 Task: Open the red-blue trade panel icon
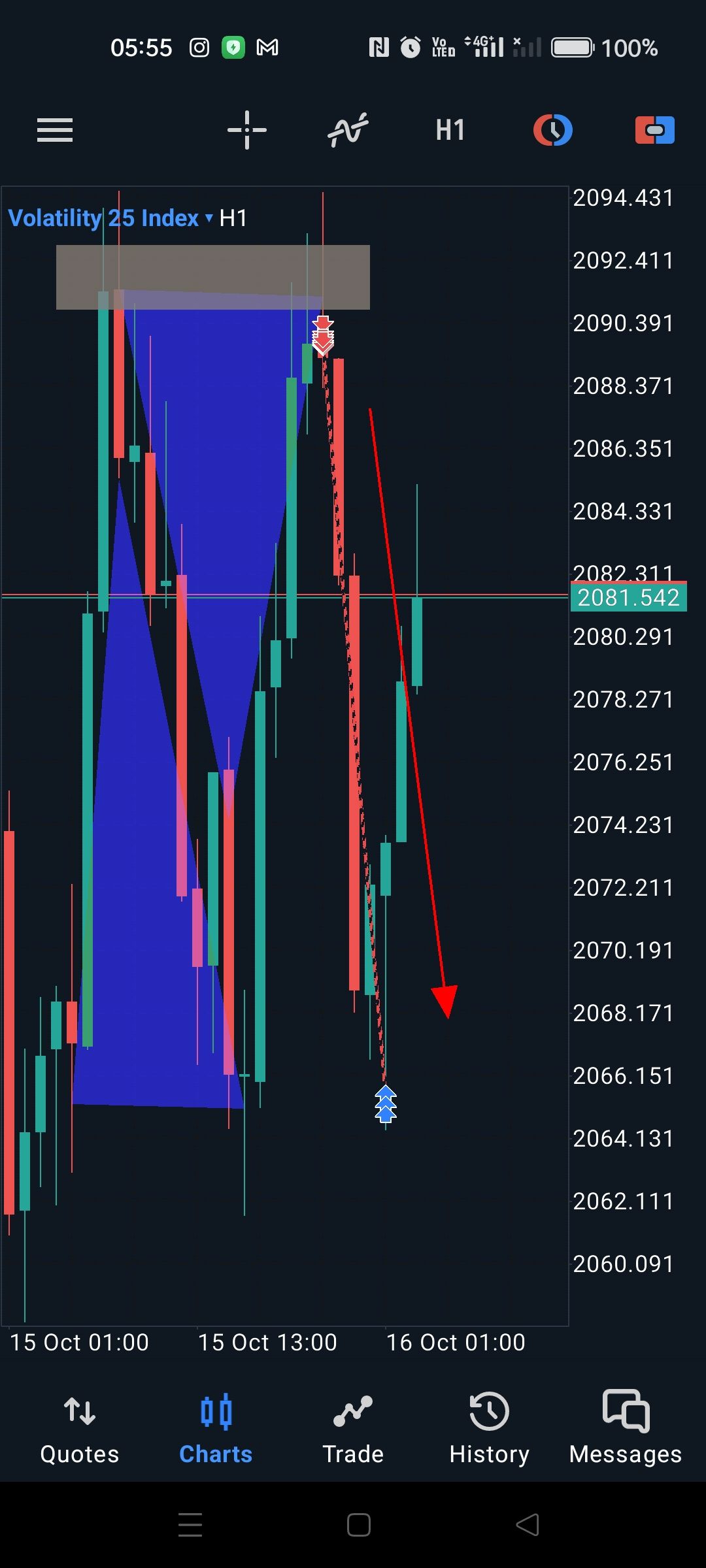(x=654, y=130)
